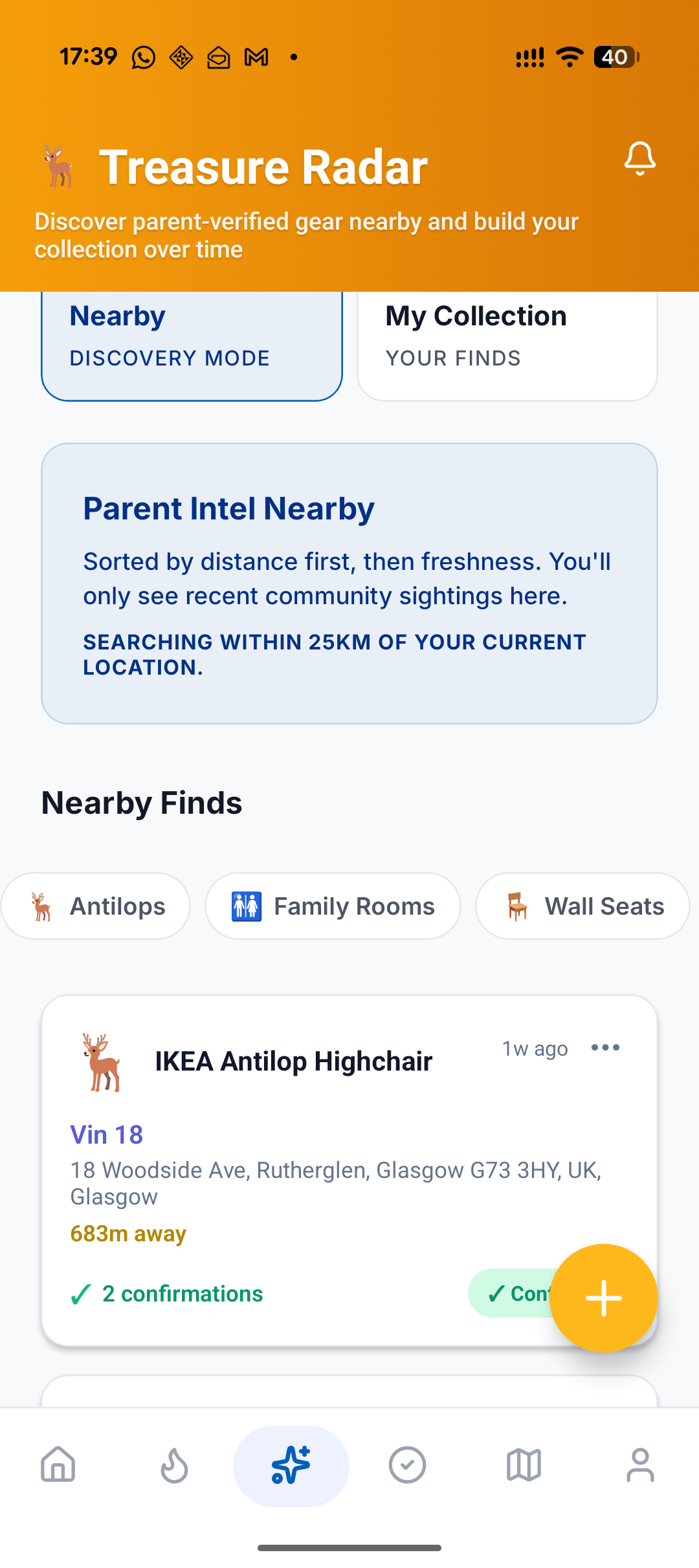Open the Profile icon in bottom navigation
Screen dimensions: 699x1568
tap(640, 1465)
